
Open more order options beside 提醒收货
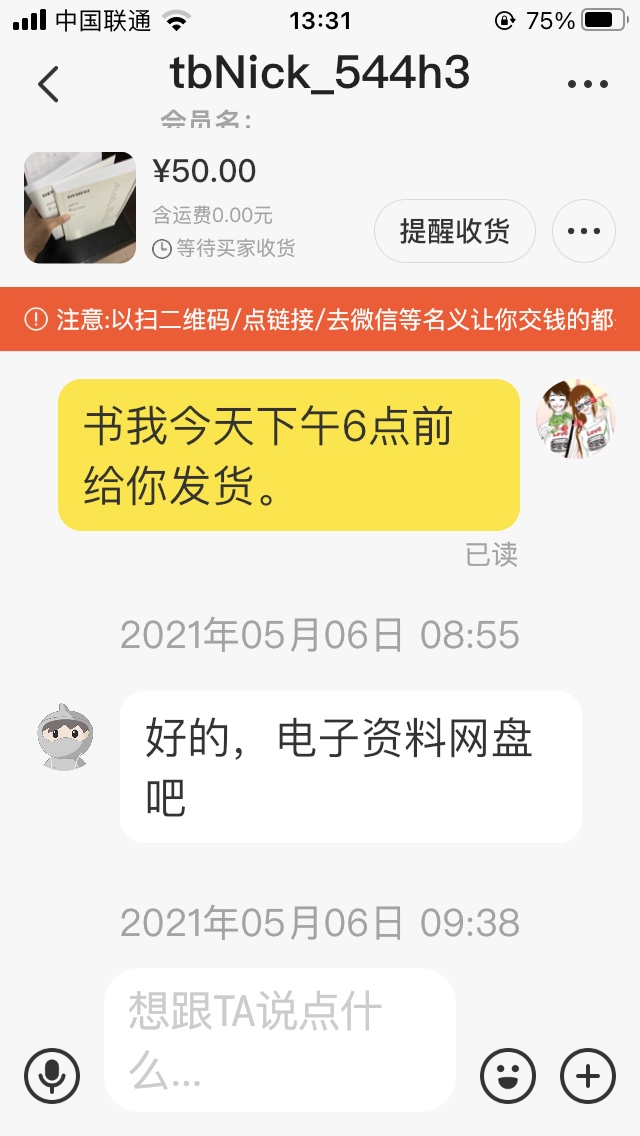583,231
